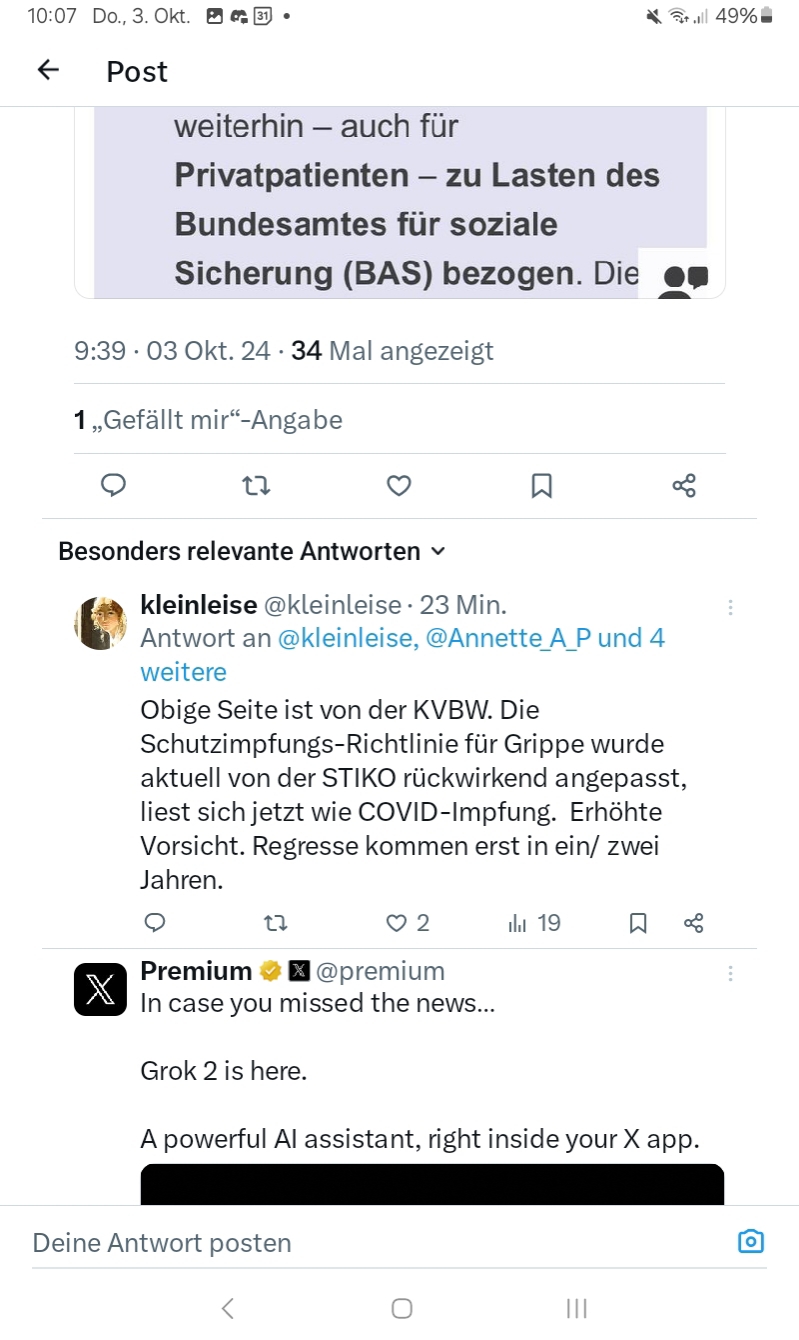
Task: Open the overflow menu on Premium's post
Action: pyautogui.click(x=731, y=973)
